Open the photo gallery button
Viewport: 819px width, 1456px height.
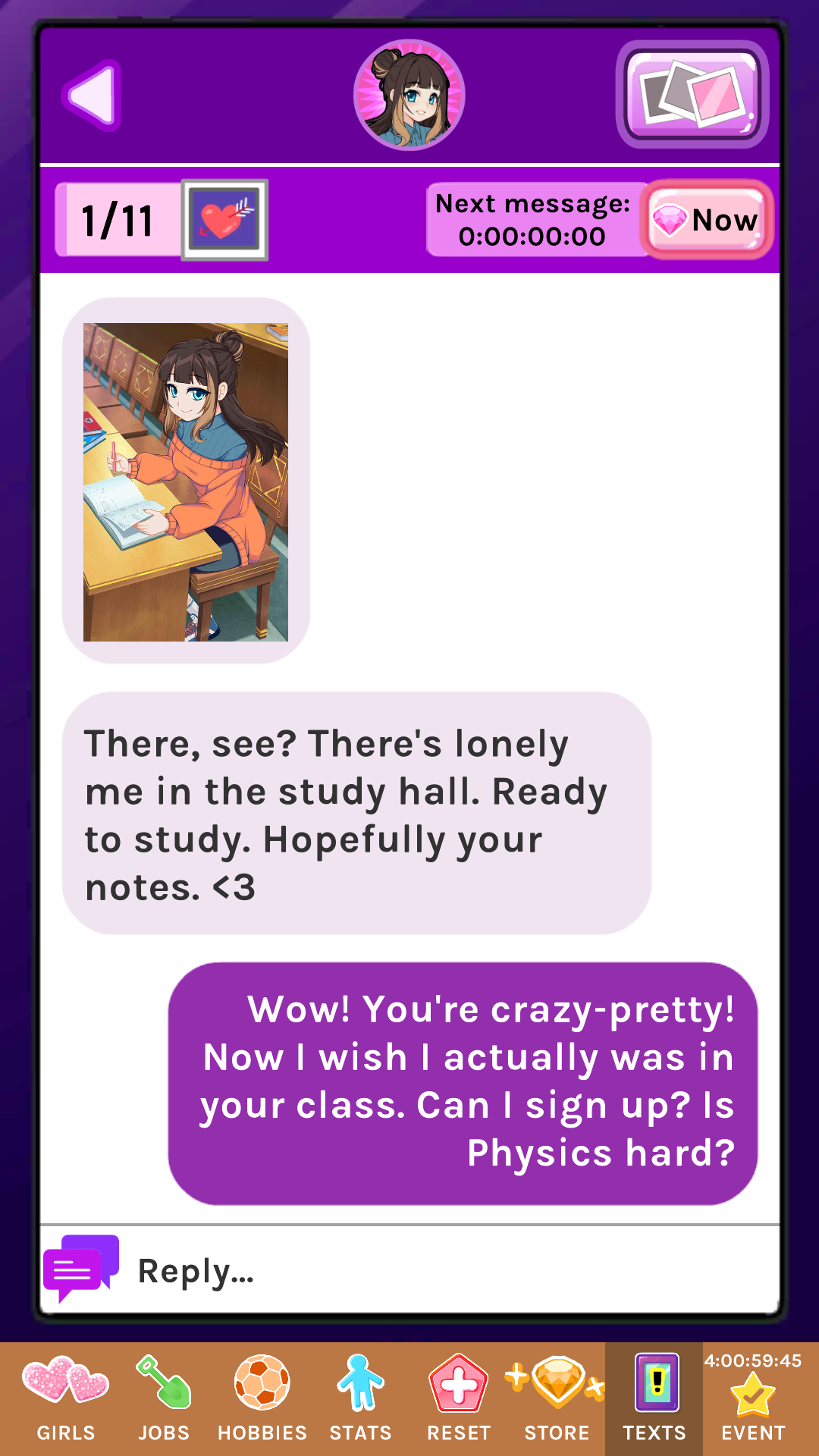tap(692, 95)
